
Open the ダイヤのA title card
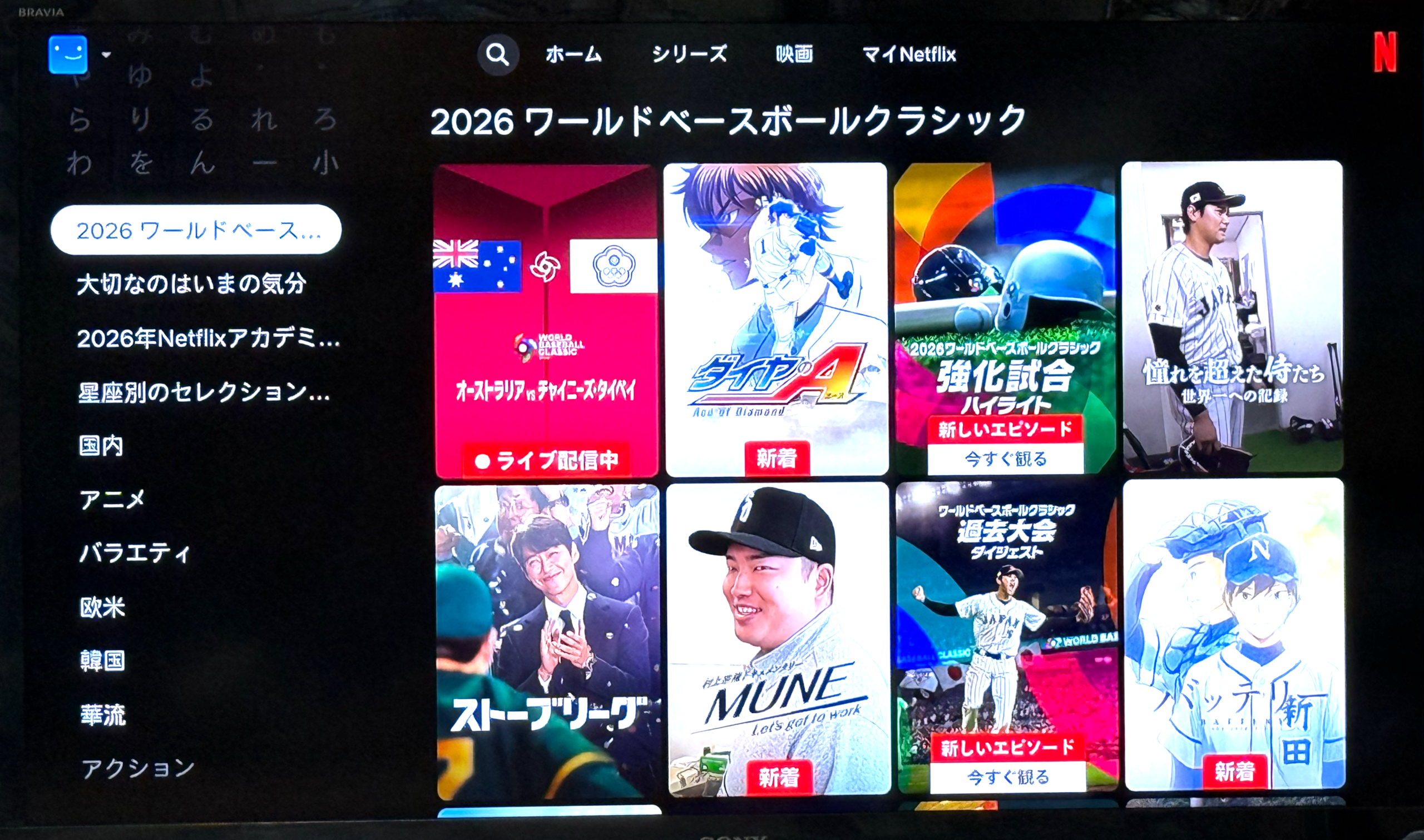point(776,319)
